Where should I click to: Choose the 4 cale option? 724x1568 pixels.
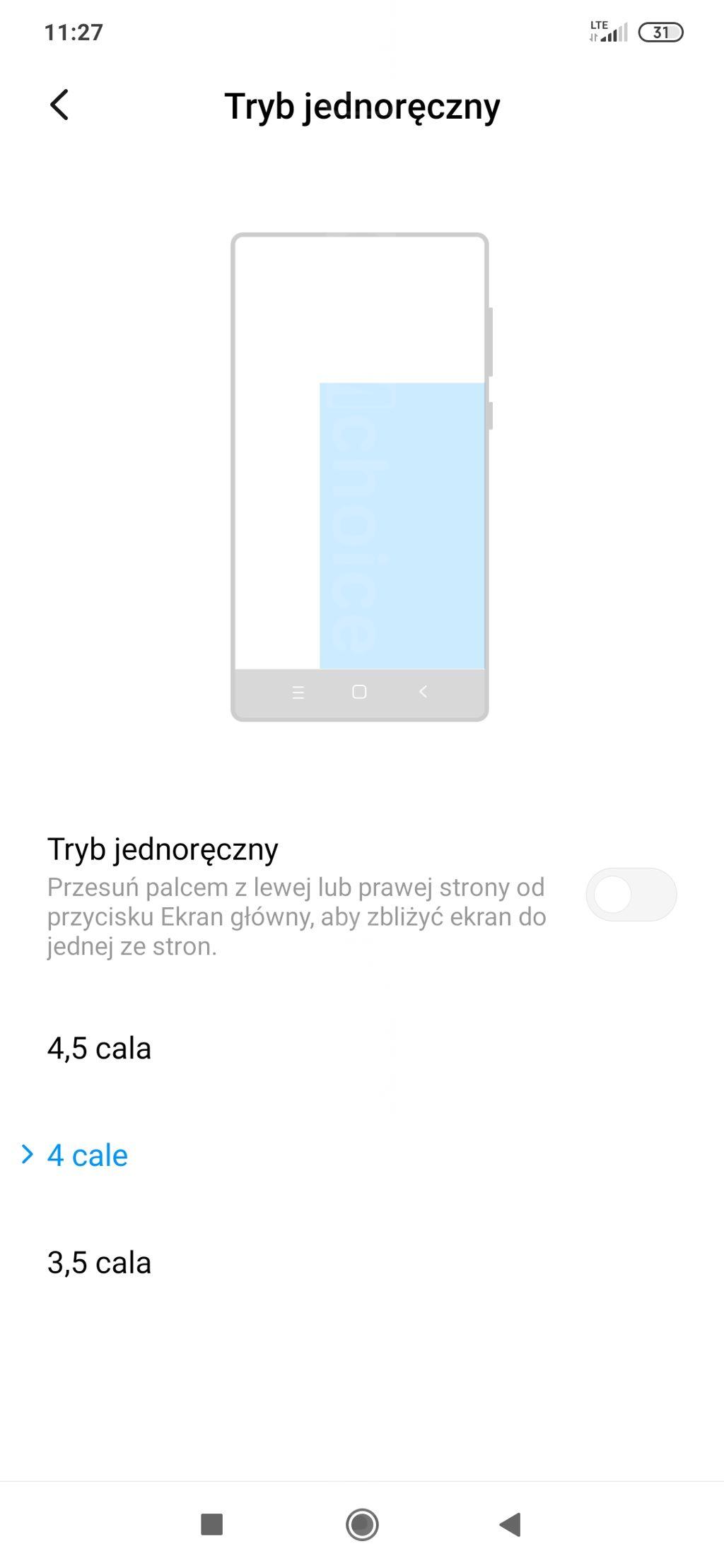tap(88, 1156)
